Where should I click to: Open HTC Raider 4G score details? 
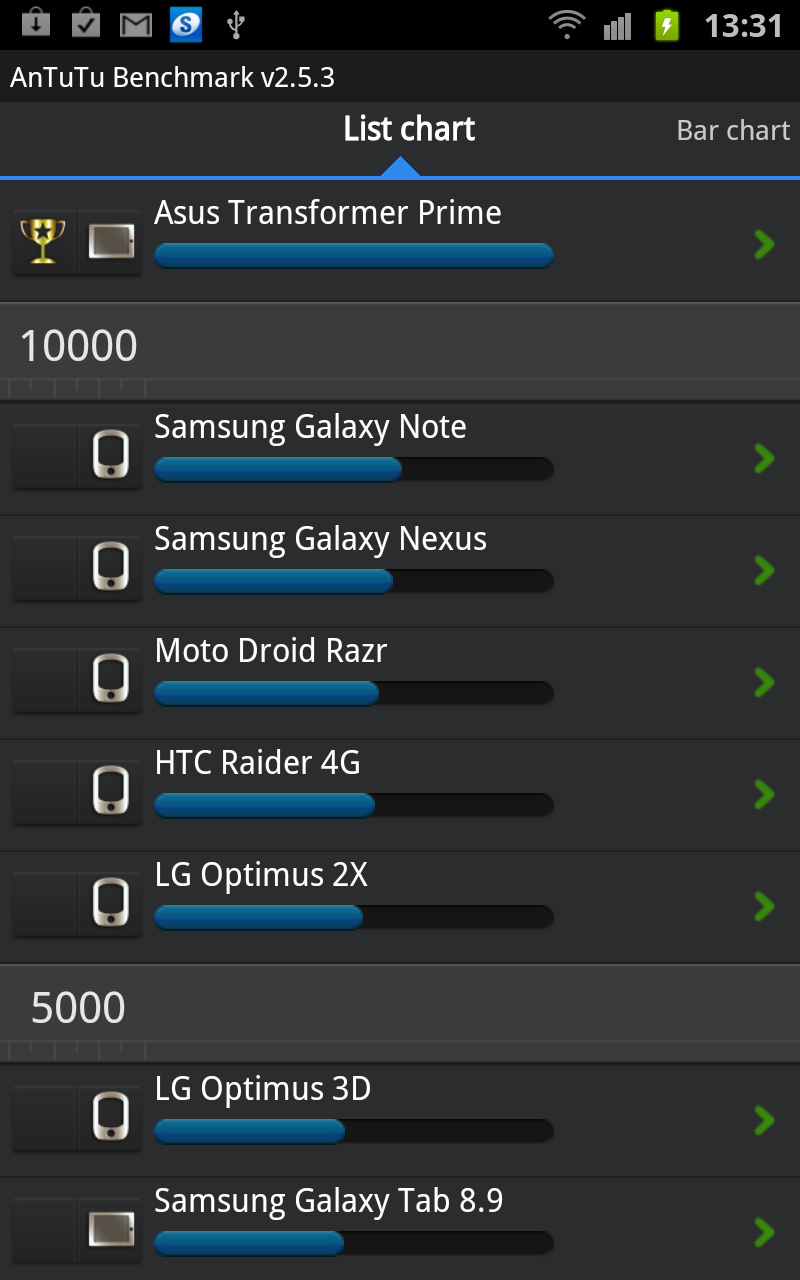click(400, 794)
